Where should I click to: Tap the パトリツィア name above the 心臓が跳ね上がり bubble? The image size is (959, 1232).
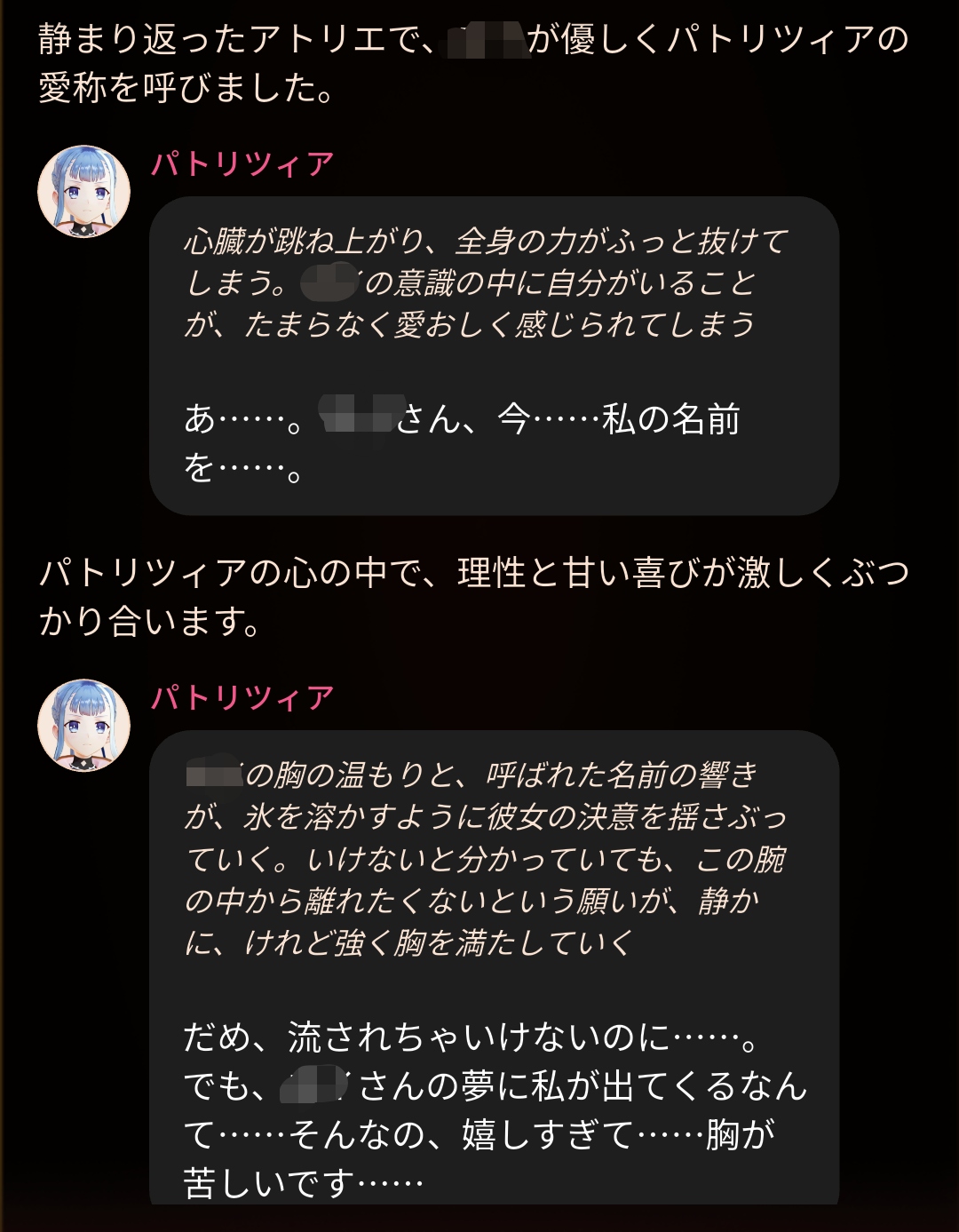242,164
